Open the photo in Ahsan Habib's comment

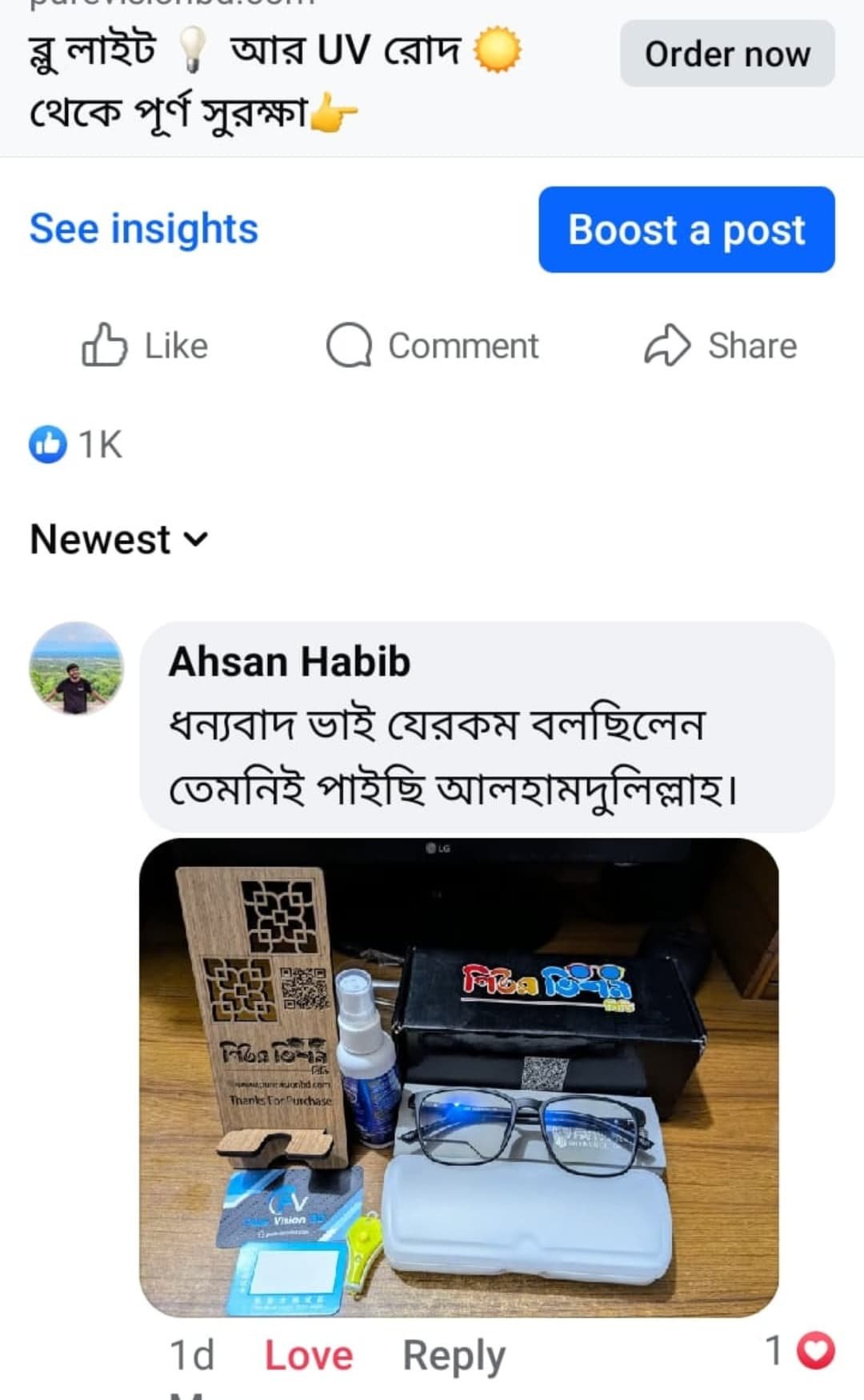point(458,1076)
